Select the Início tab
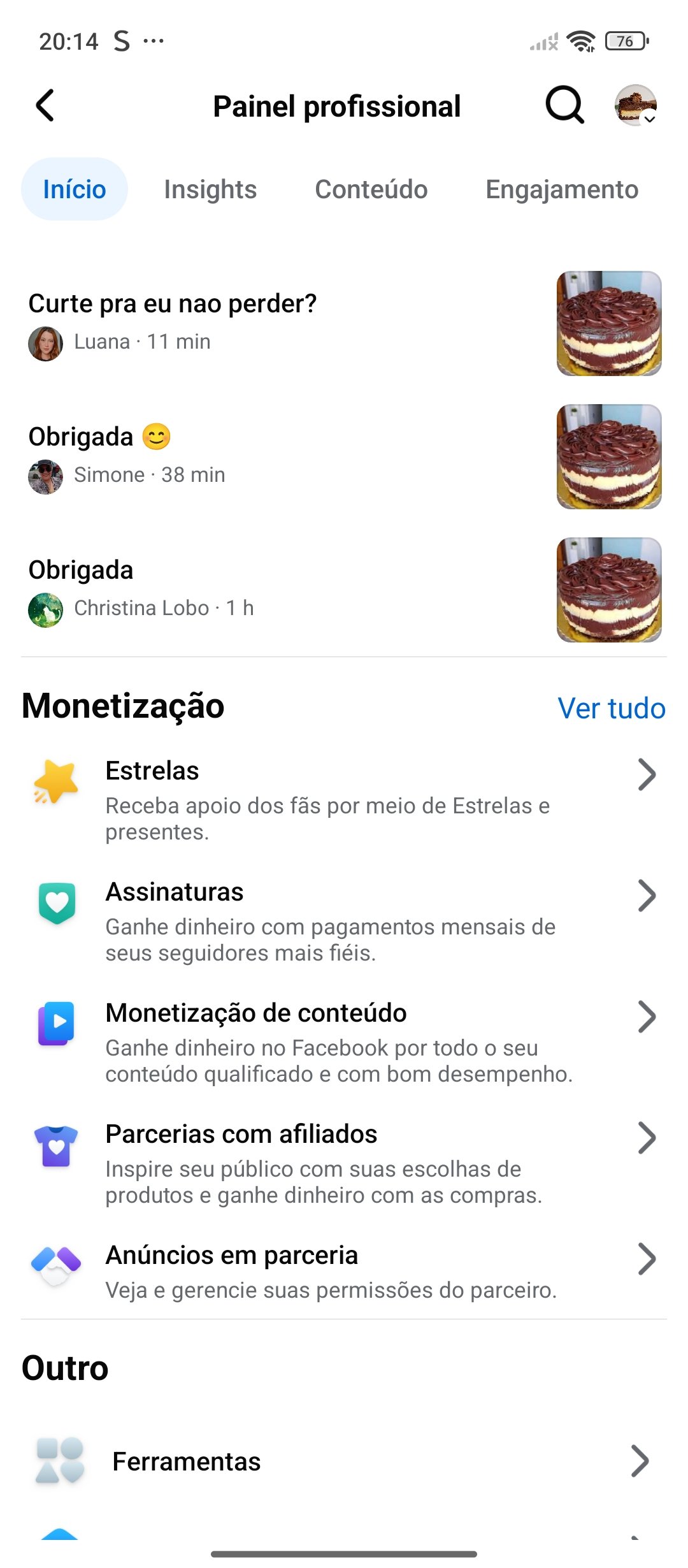The width and height of the screenshot is (688, 1568). click(75, 189)
